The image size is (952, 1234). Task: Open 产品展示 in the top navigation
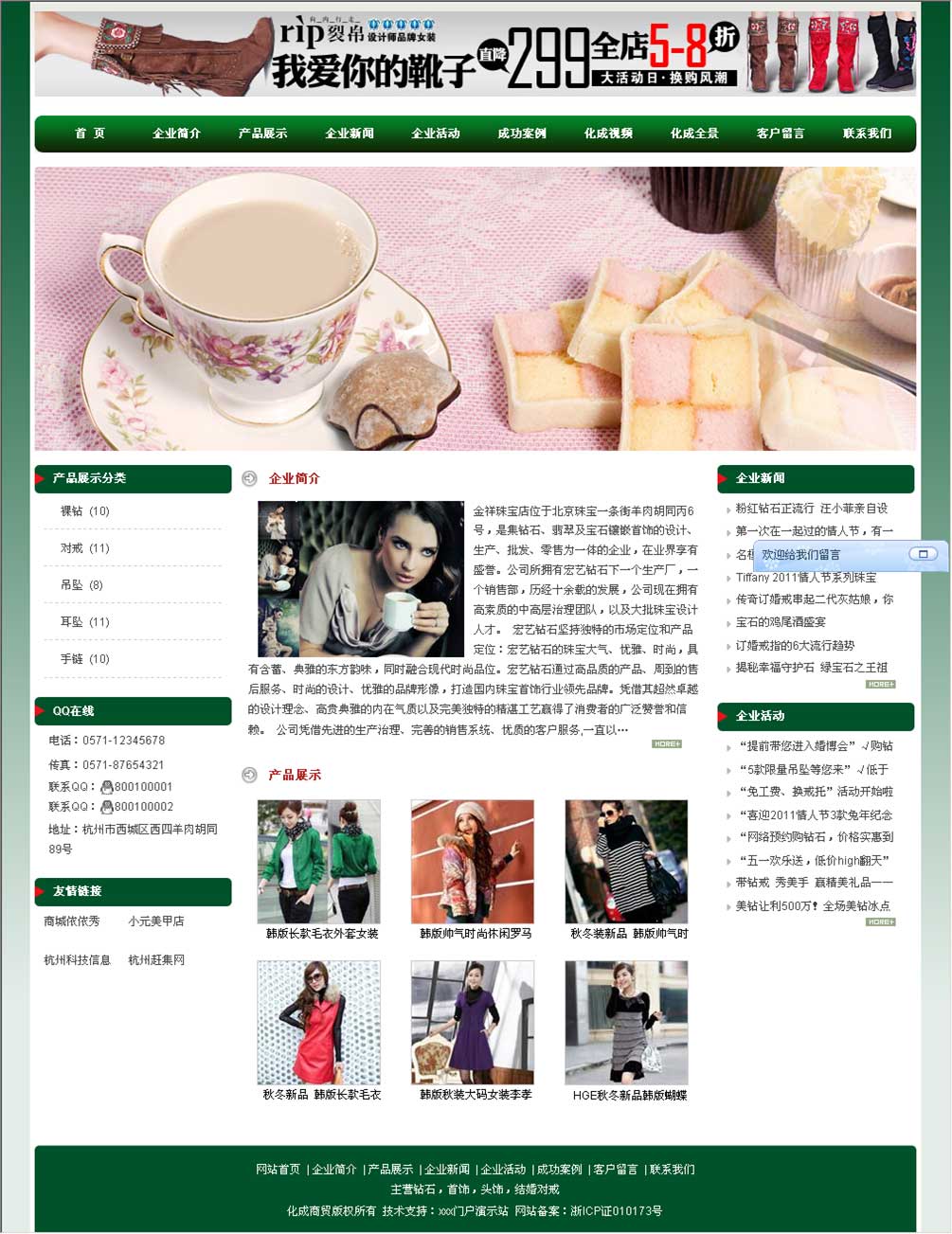(x=262, y=134)
